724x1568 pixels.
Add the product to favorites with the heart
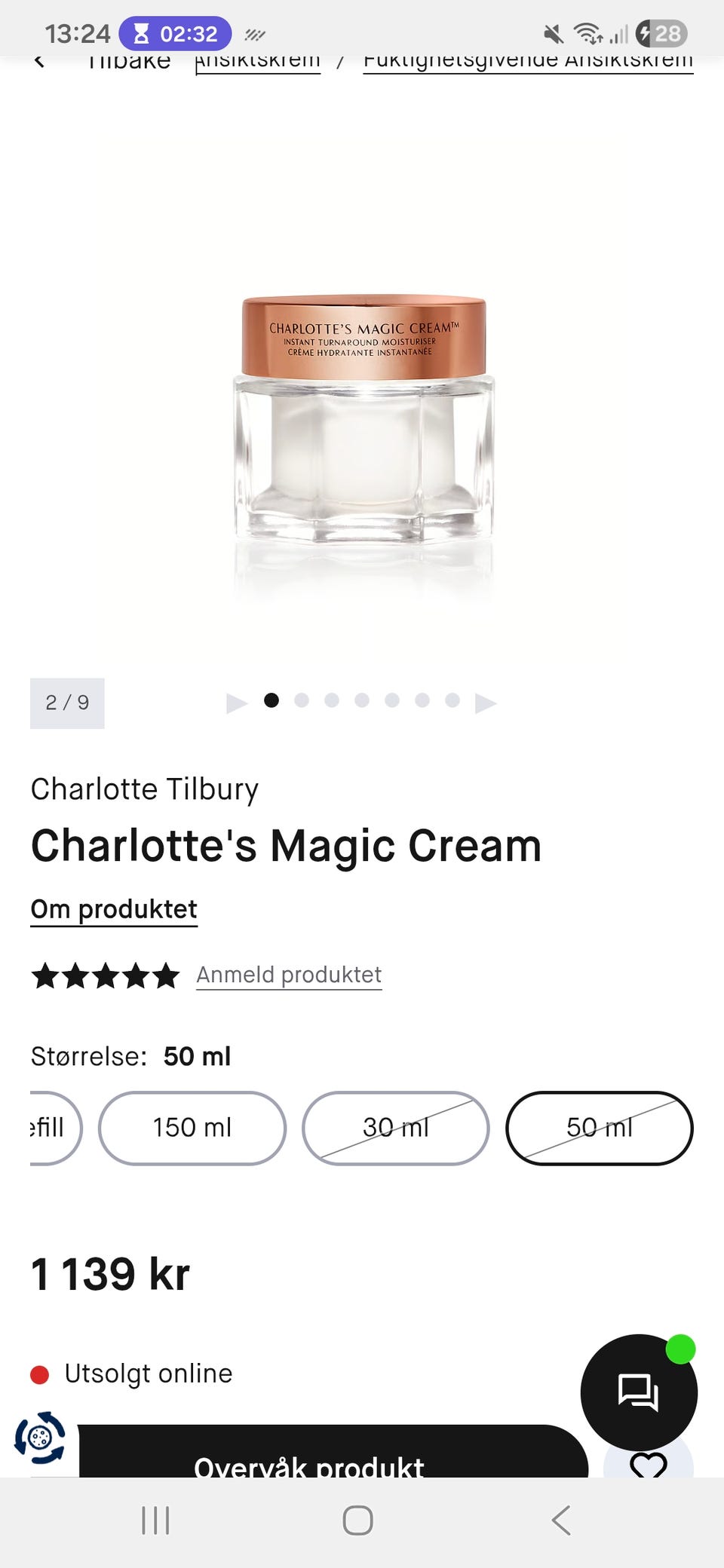coord(649,1464)
